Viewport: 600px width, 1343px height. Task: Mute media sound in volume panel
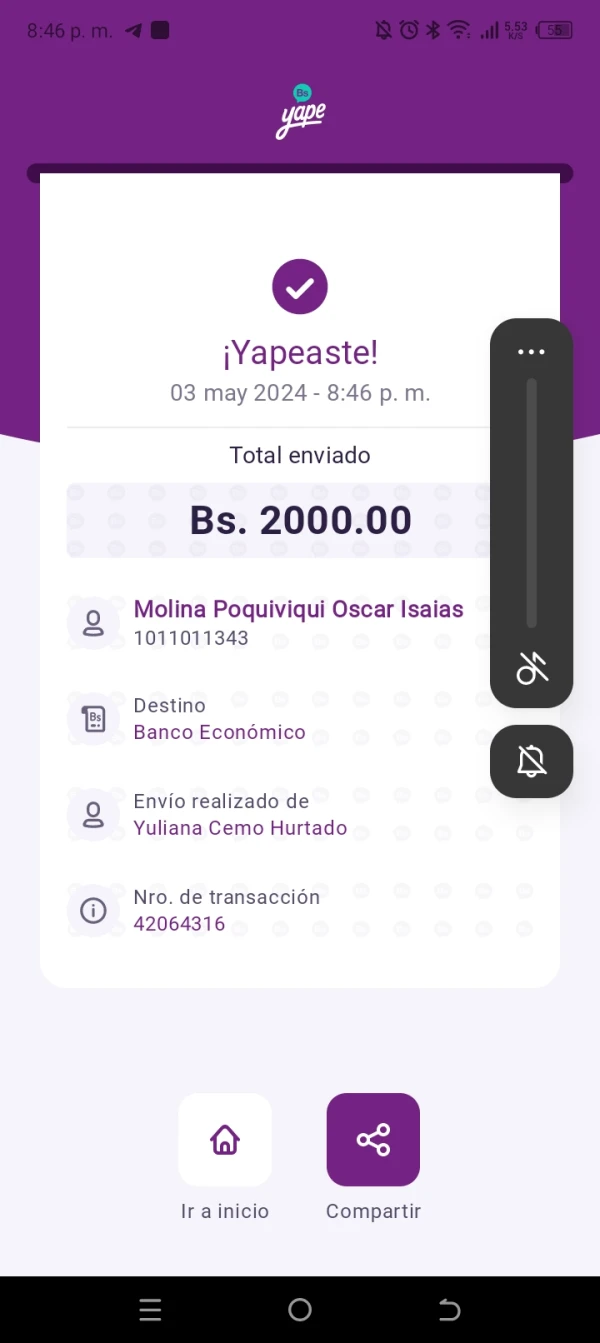(x=531, y=668)
